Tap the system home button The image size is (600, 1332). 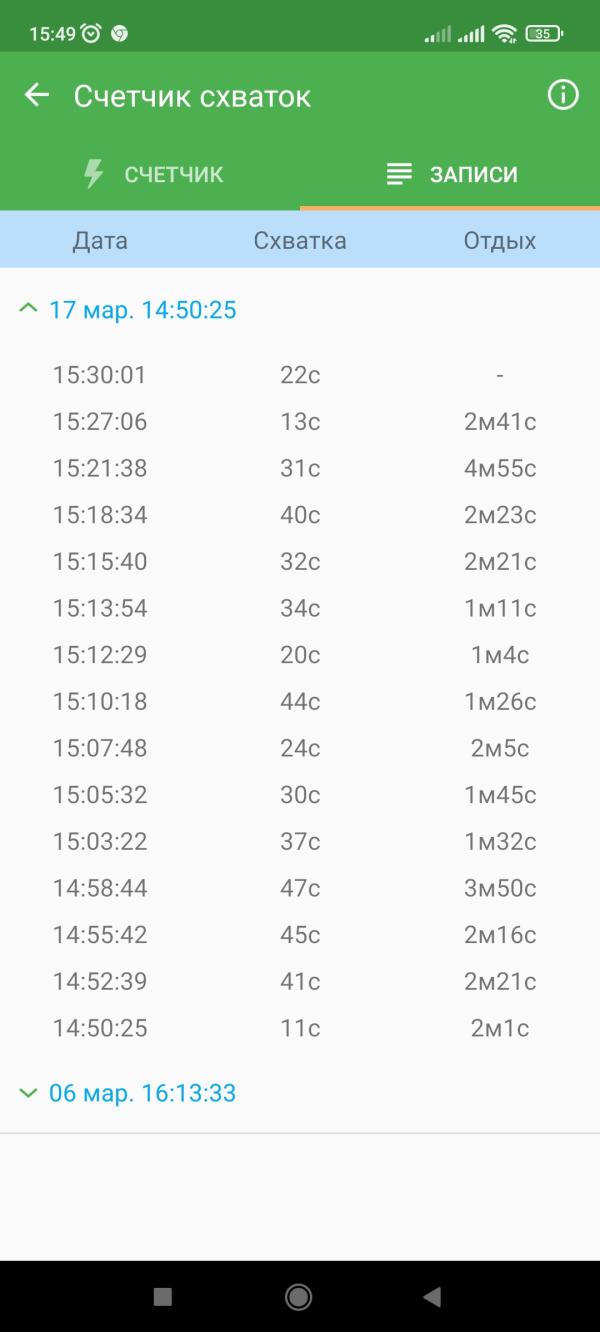[299, 1297]
